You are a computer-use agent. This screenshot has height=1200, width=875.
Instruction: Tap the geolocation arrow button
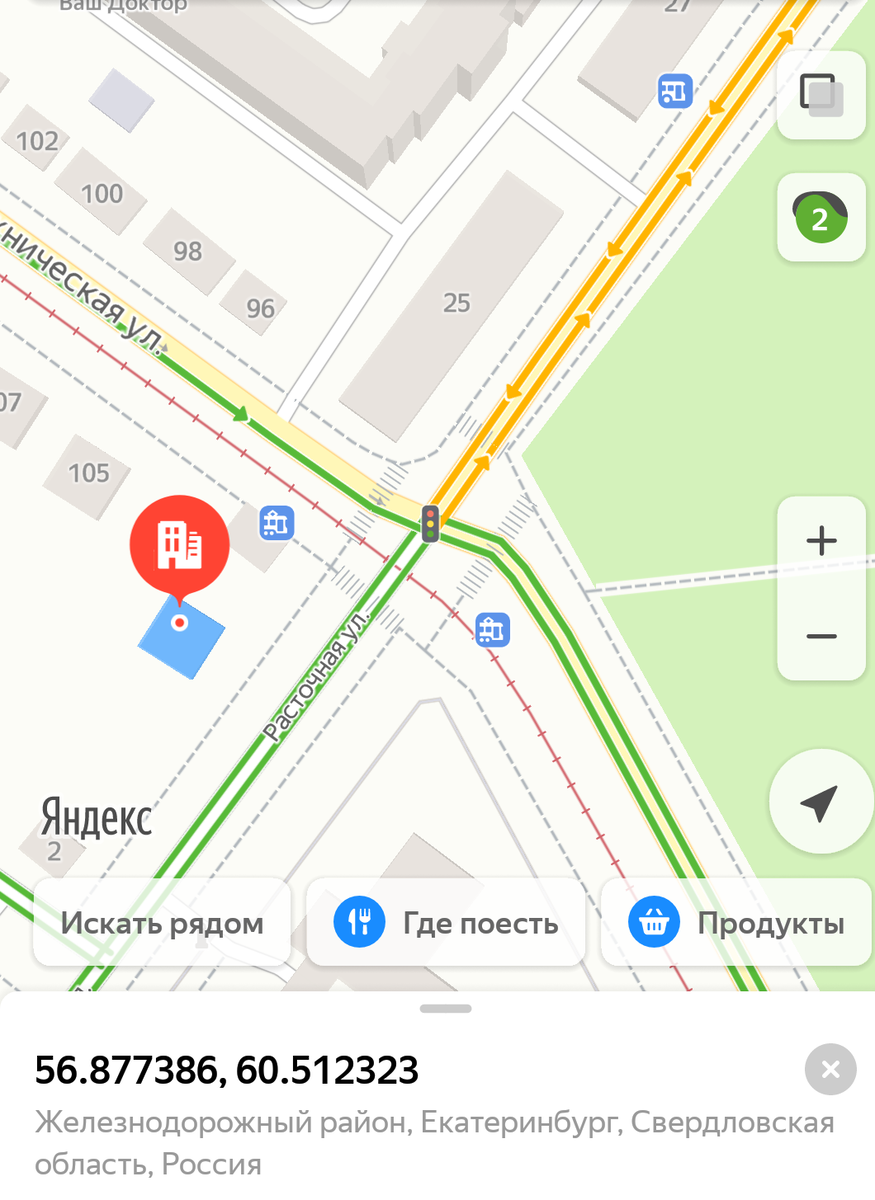[x=820, y=801]
